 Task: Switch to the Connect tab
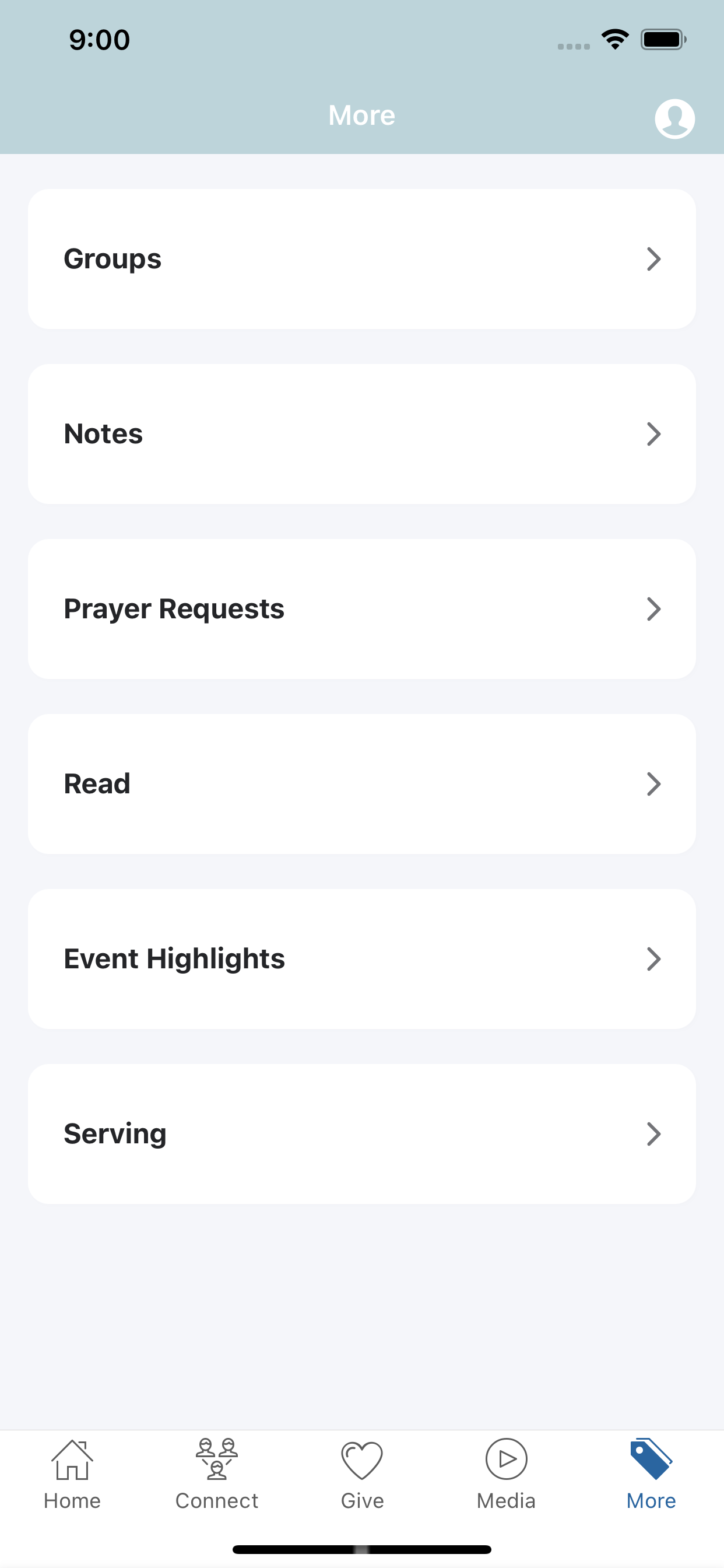click(217, 1474)
